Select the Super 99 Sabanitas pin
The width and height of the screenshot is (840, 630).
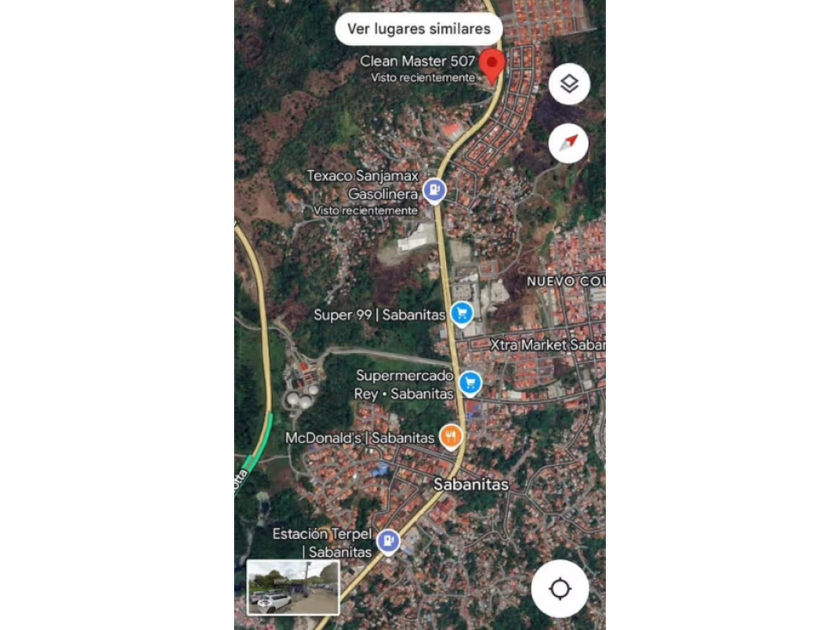461,314
